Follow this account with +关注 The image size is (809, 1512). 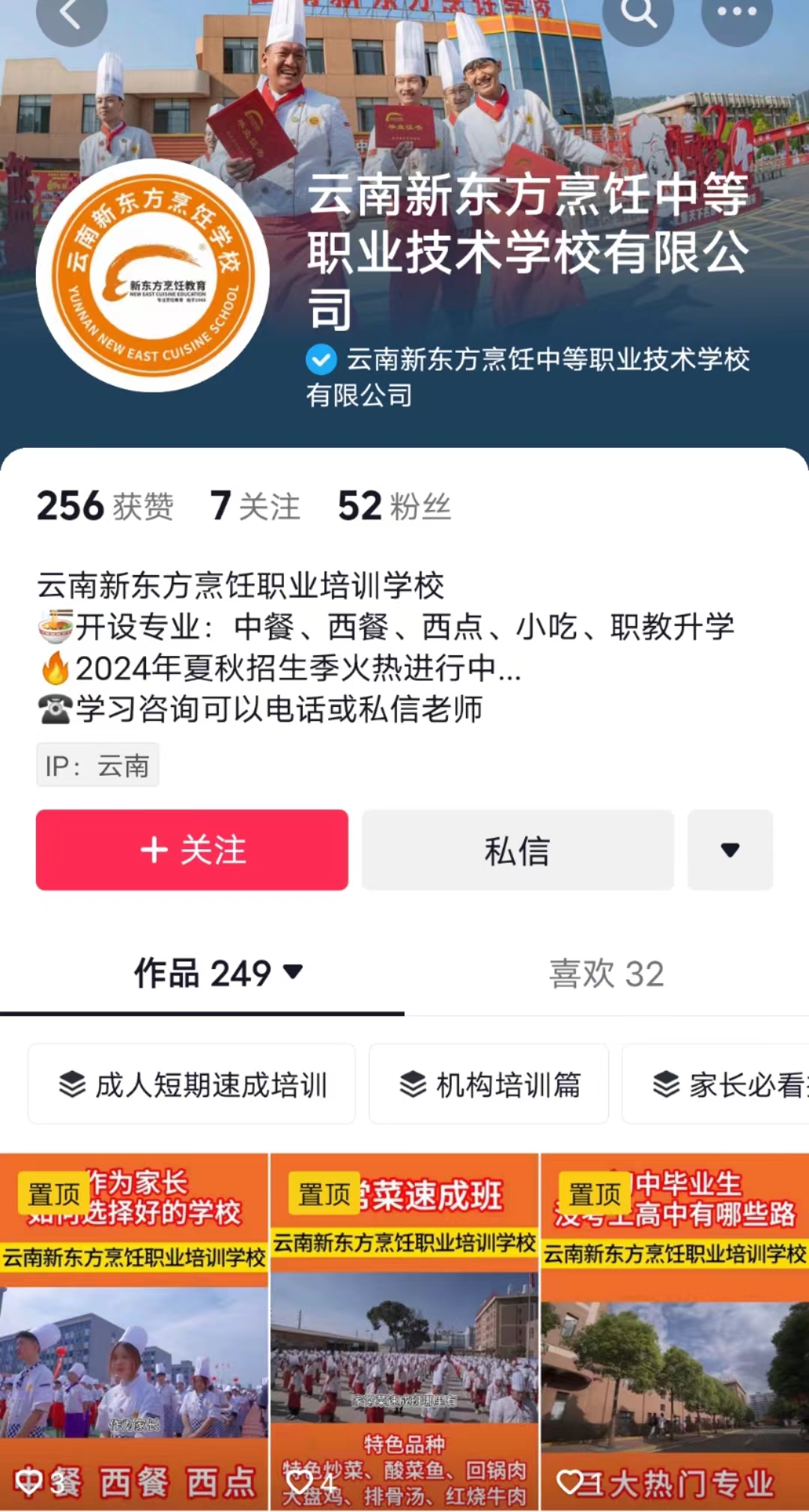[x=192, y=850]
